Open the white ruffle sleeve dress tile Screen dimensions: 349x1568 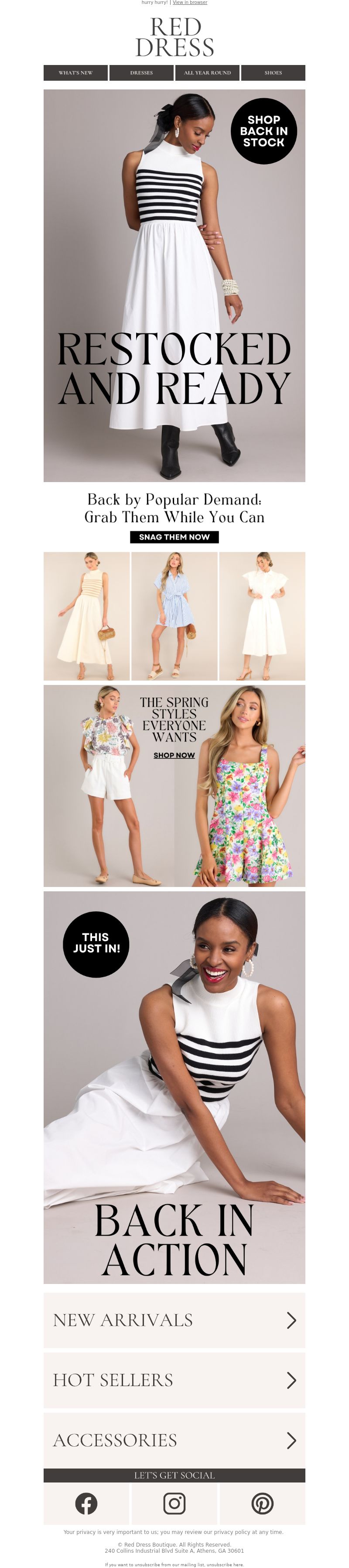pos(262,616)
